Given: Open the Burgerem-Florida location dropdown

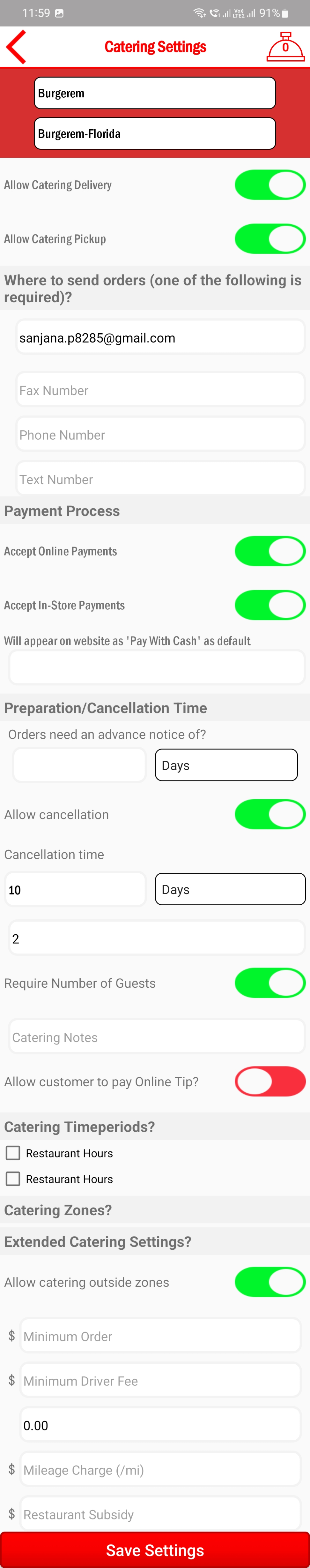Looking at the screenshot, I should (154, 134).
